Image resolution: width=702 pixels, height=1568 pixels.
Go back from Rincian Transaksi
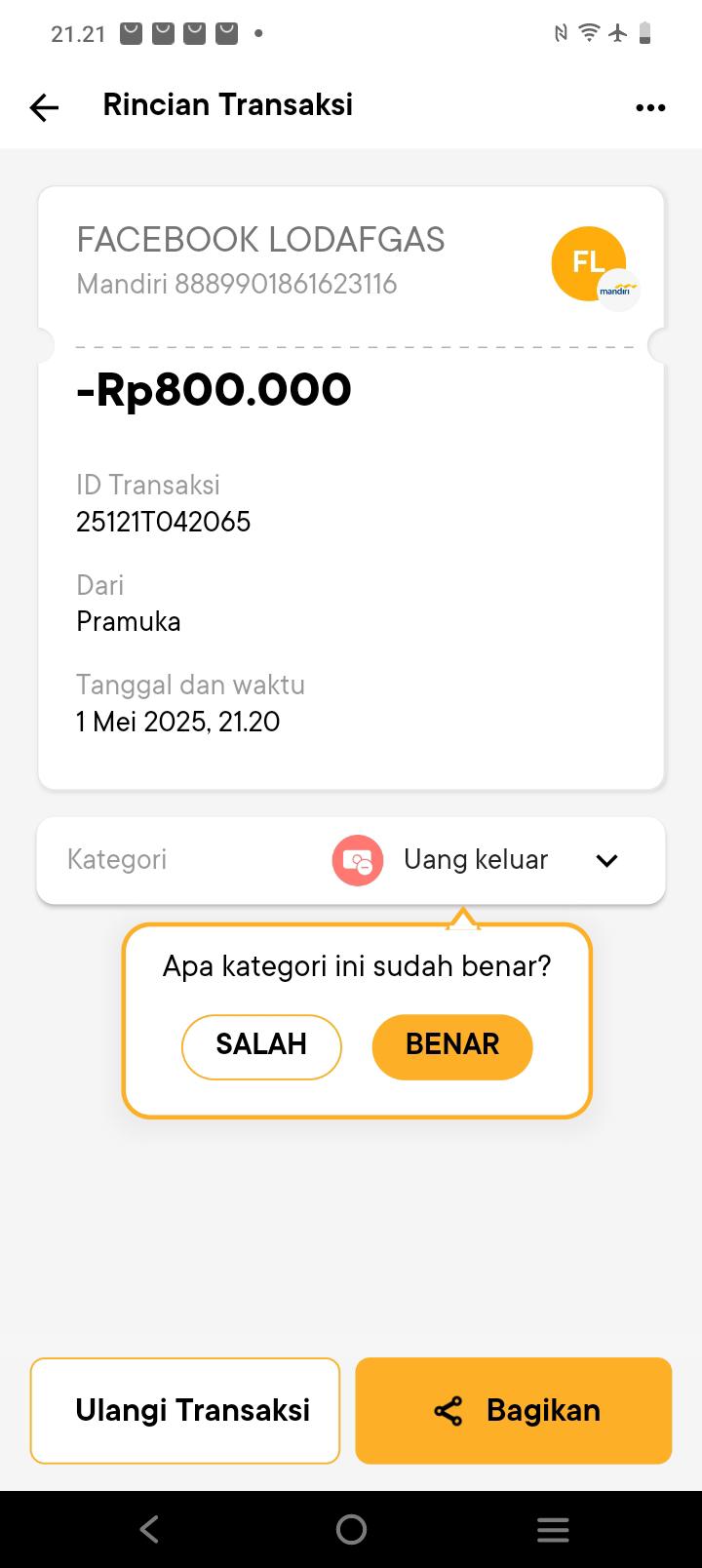(x=45, y=106)
